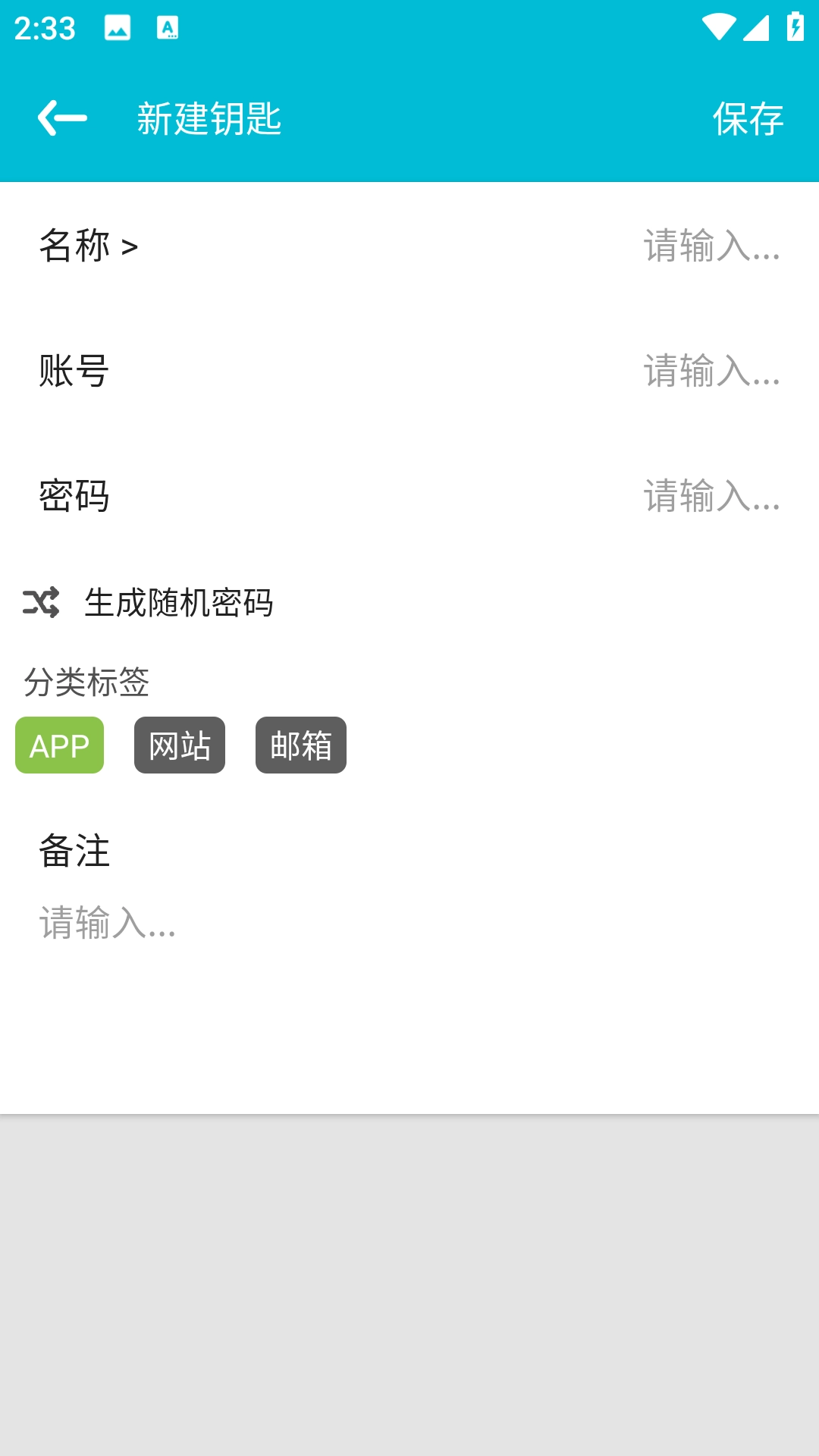
Task: Click the A-letter notification icon in status bar
Action: pyautogui.click(x=168, y=27)
